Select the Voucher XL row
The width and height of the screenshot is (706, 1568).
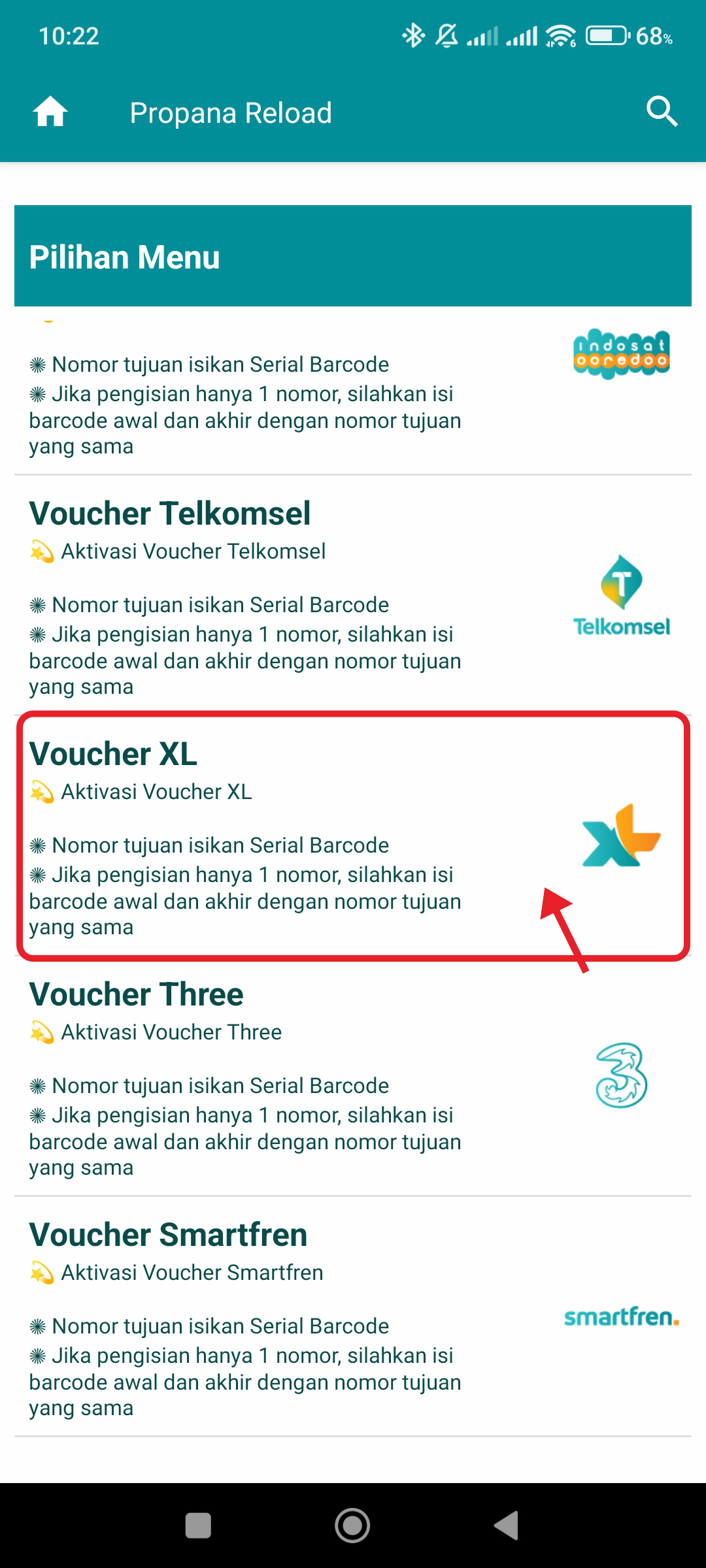pyautogui.click(x=353, y=836)
